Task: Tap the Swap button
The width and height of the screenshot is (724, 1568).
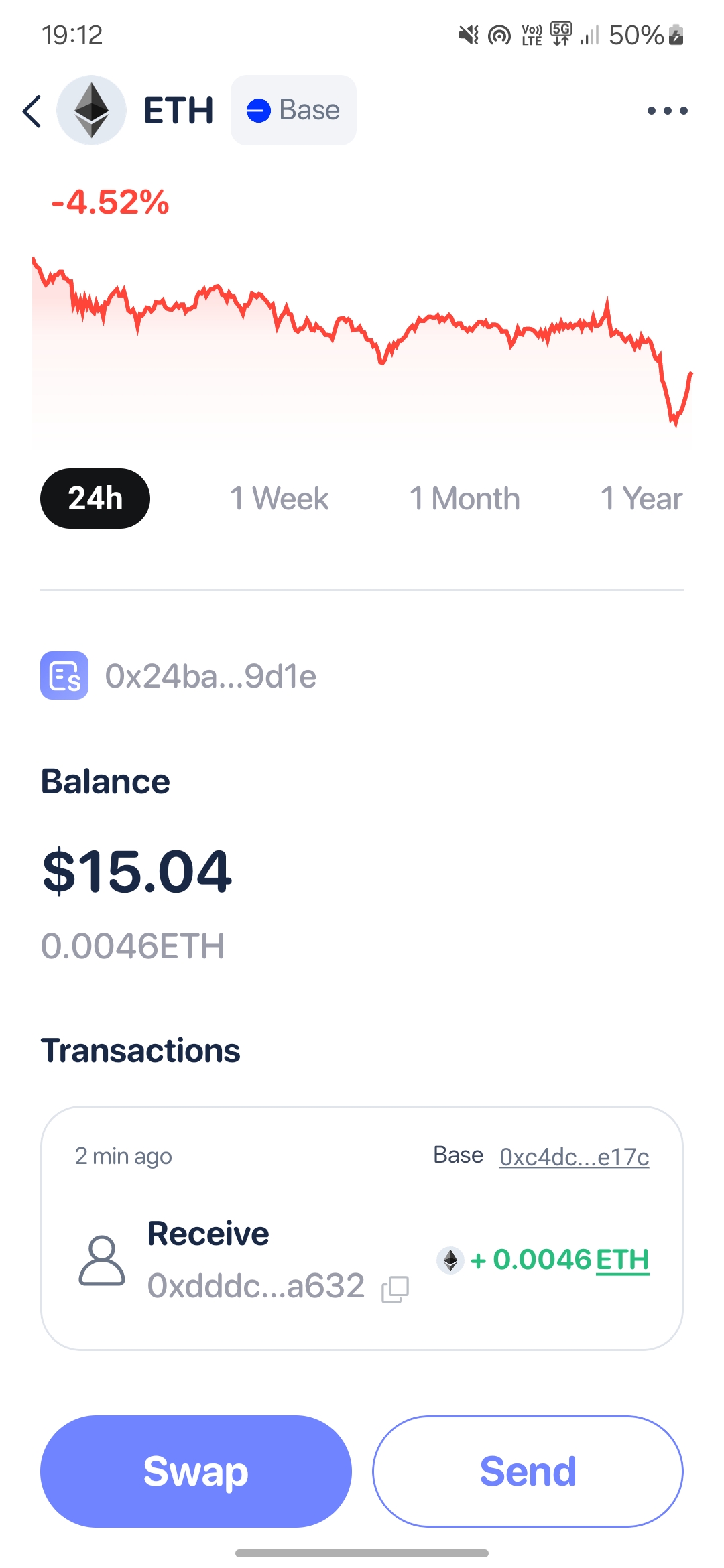Action: coord(196,1472)
